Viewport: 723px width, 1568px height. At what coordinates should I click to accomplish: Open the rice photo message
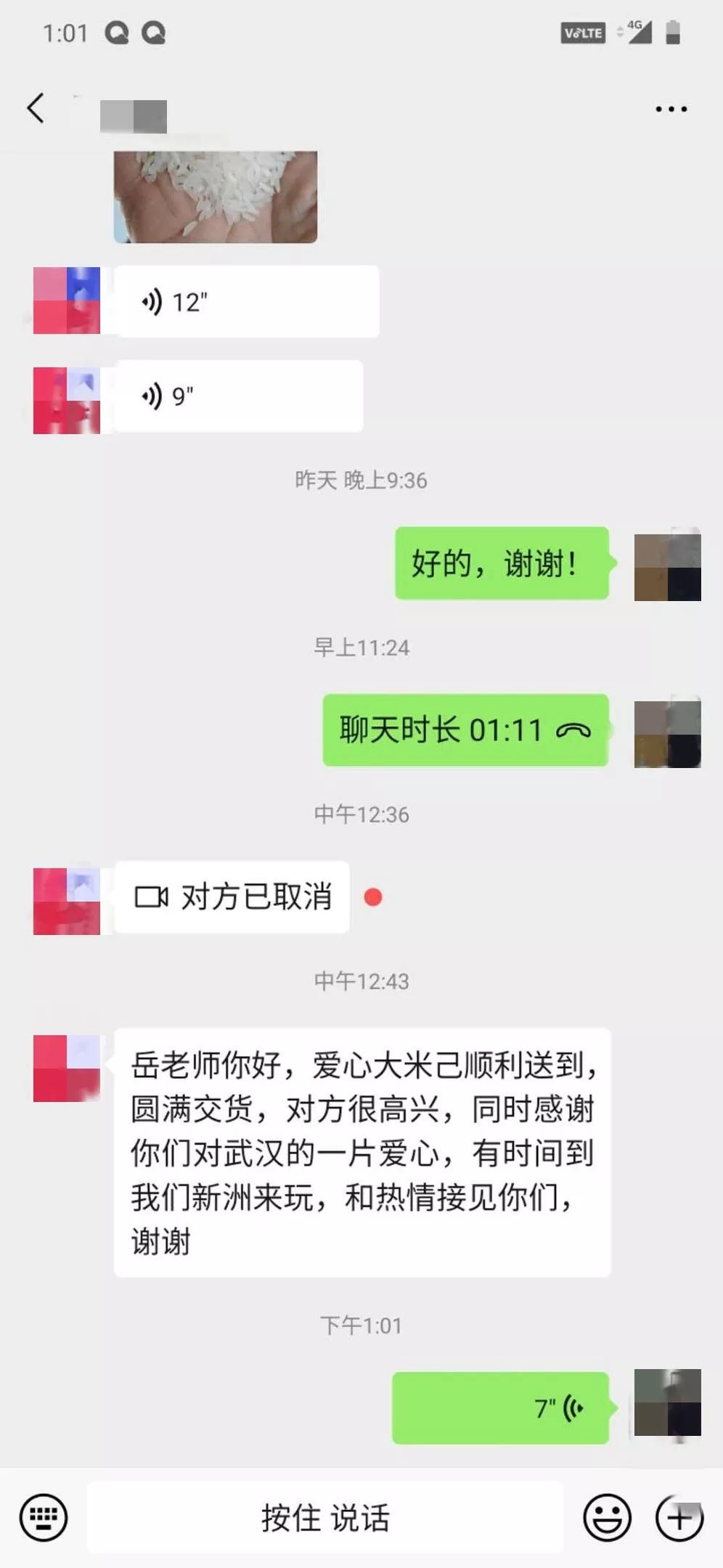pyautogui.click(x=216, y=197)
